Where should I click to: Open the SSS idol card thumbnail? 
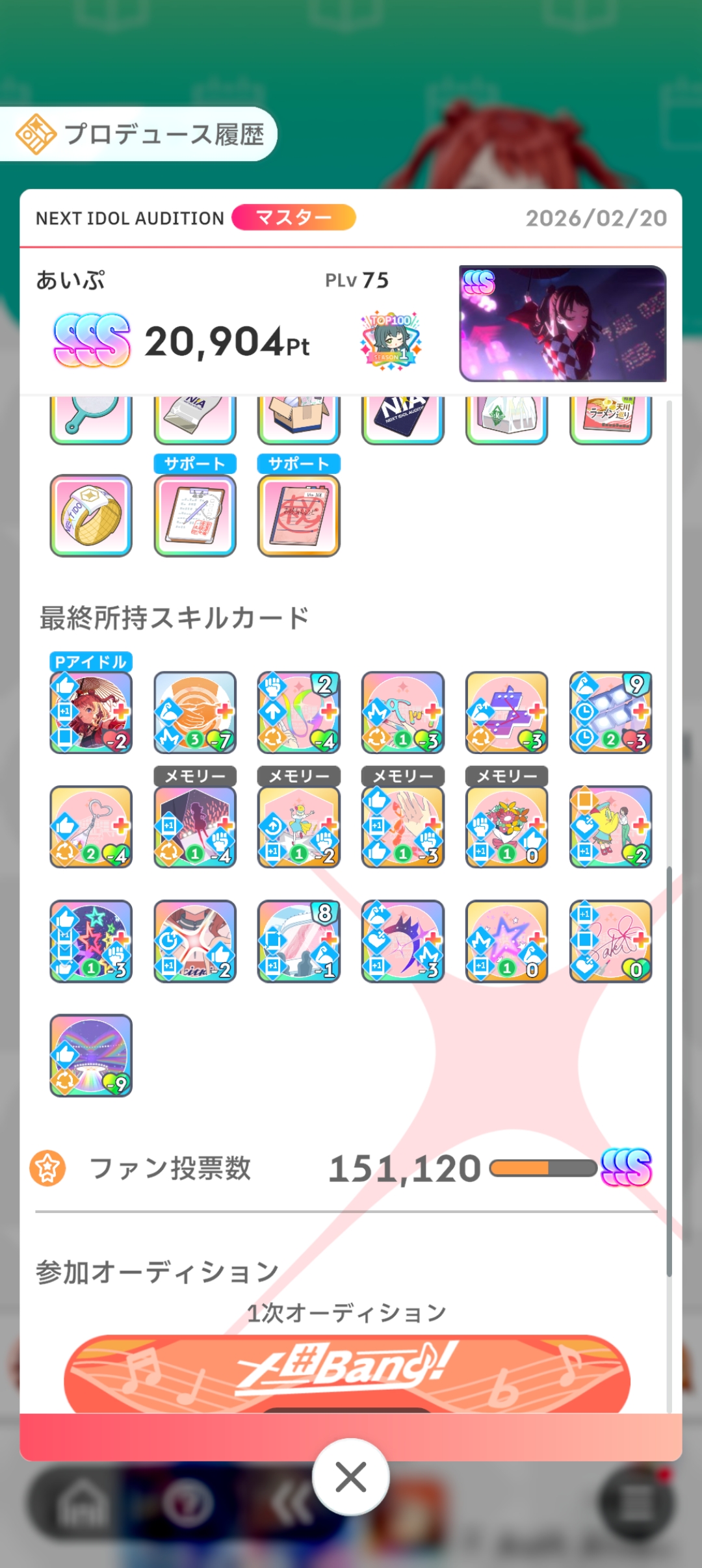coord(563,323)
